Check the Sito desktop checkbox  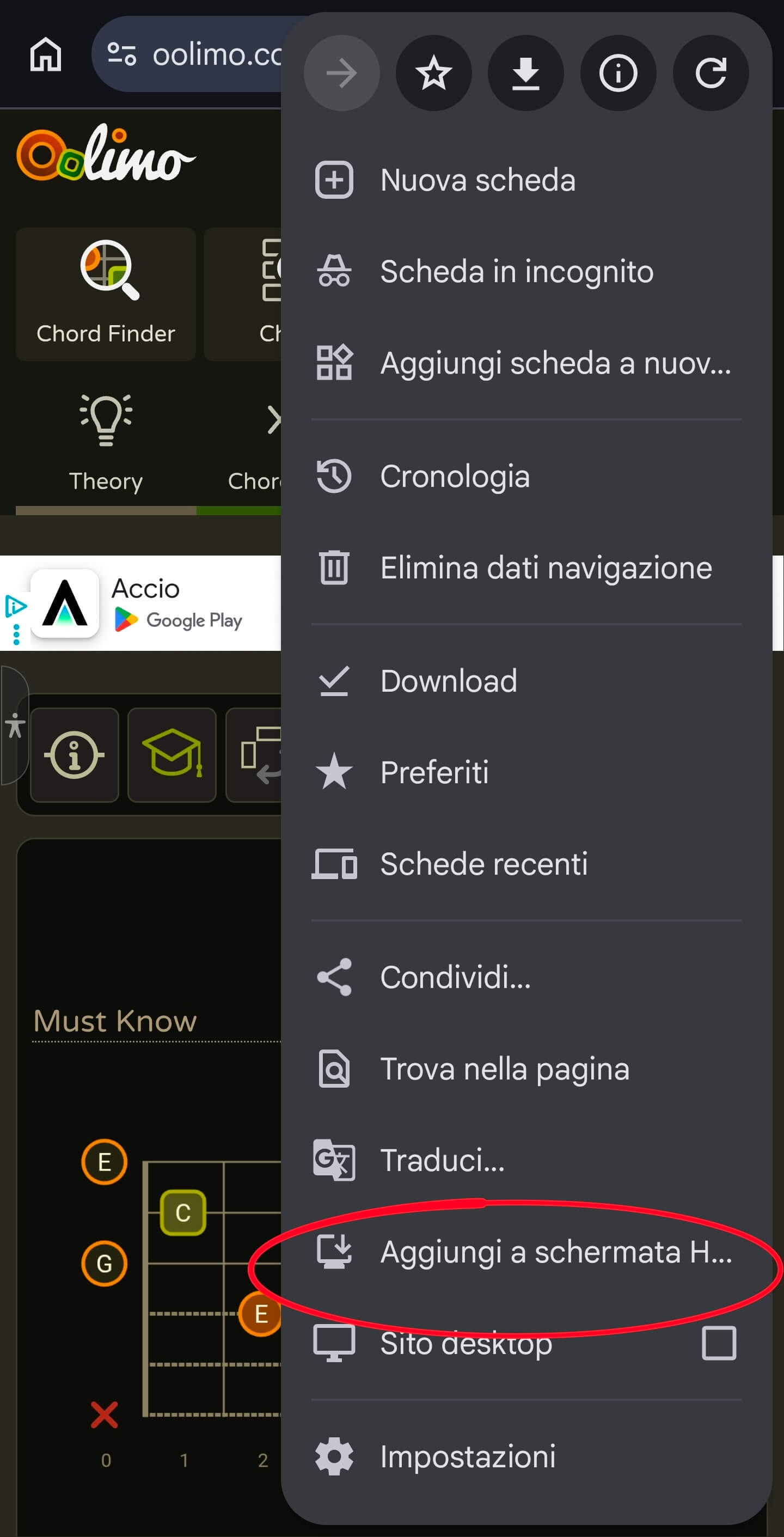click(718, 1343)
